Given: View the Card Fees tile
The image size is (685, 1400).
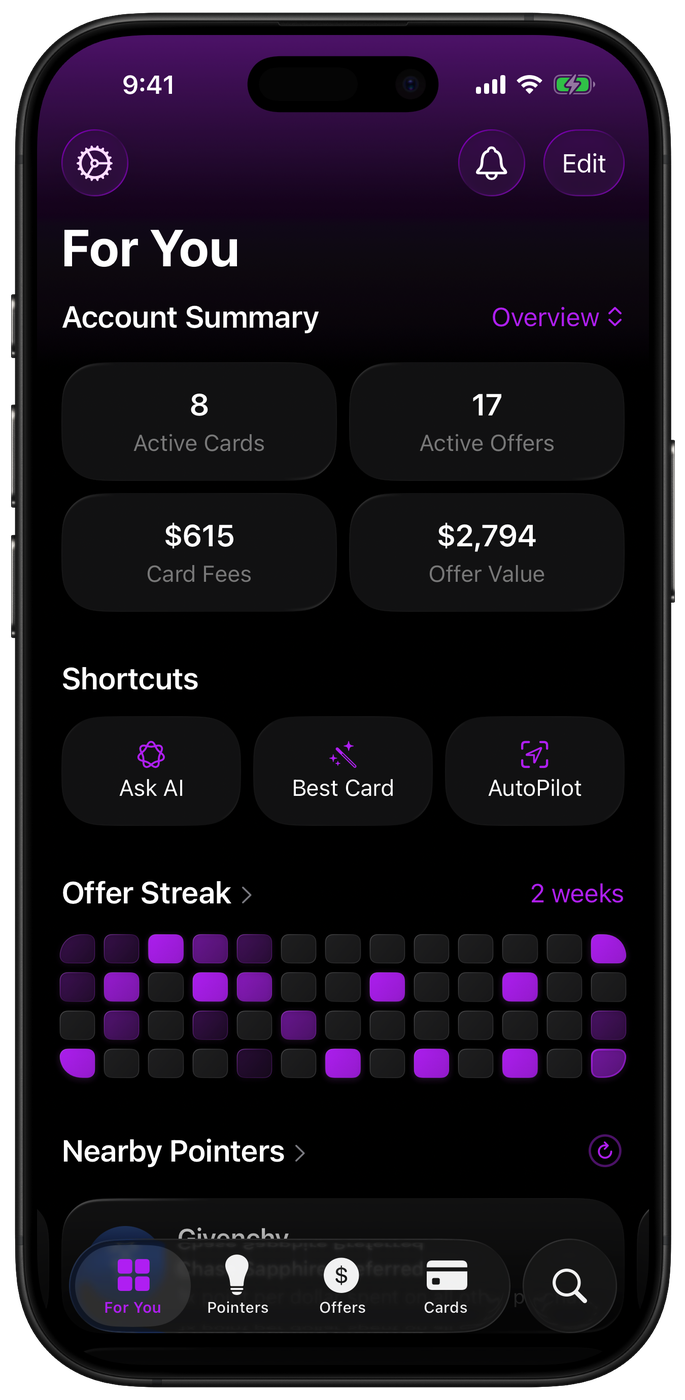Looking at the screenshot, I should pos(199,552).
